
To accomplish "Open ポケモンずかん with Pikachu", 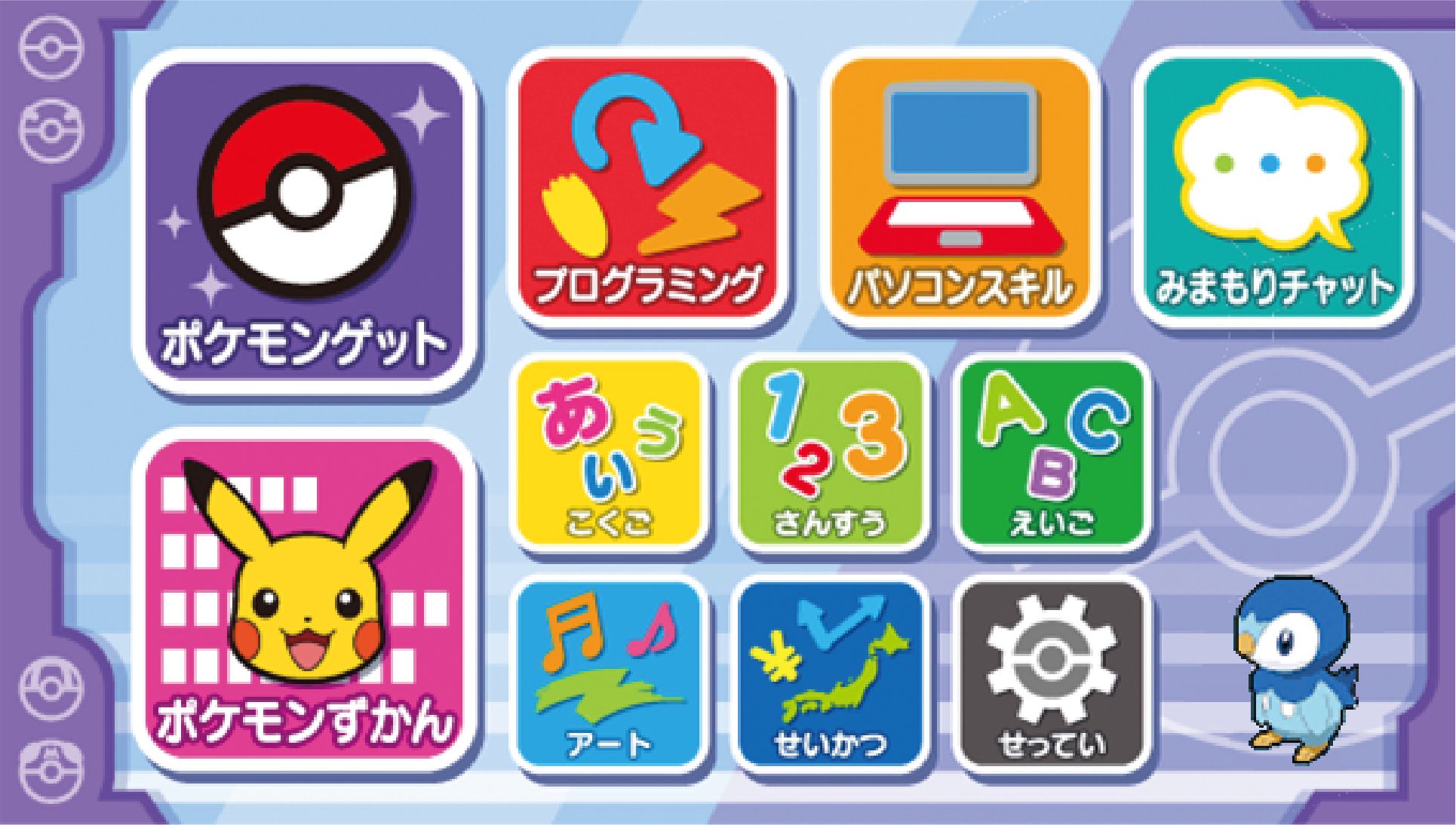I will point(305,600).
